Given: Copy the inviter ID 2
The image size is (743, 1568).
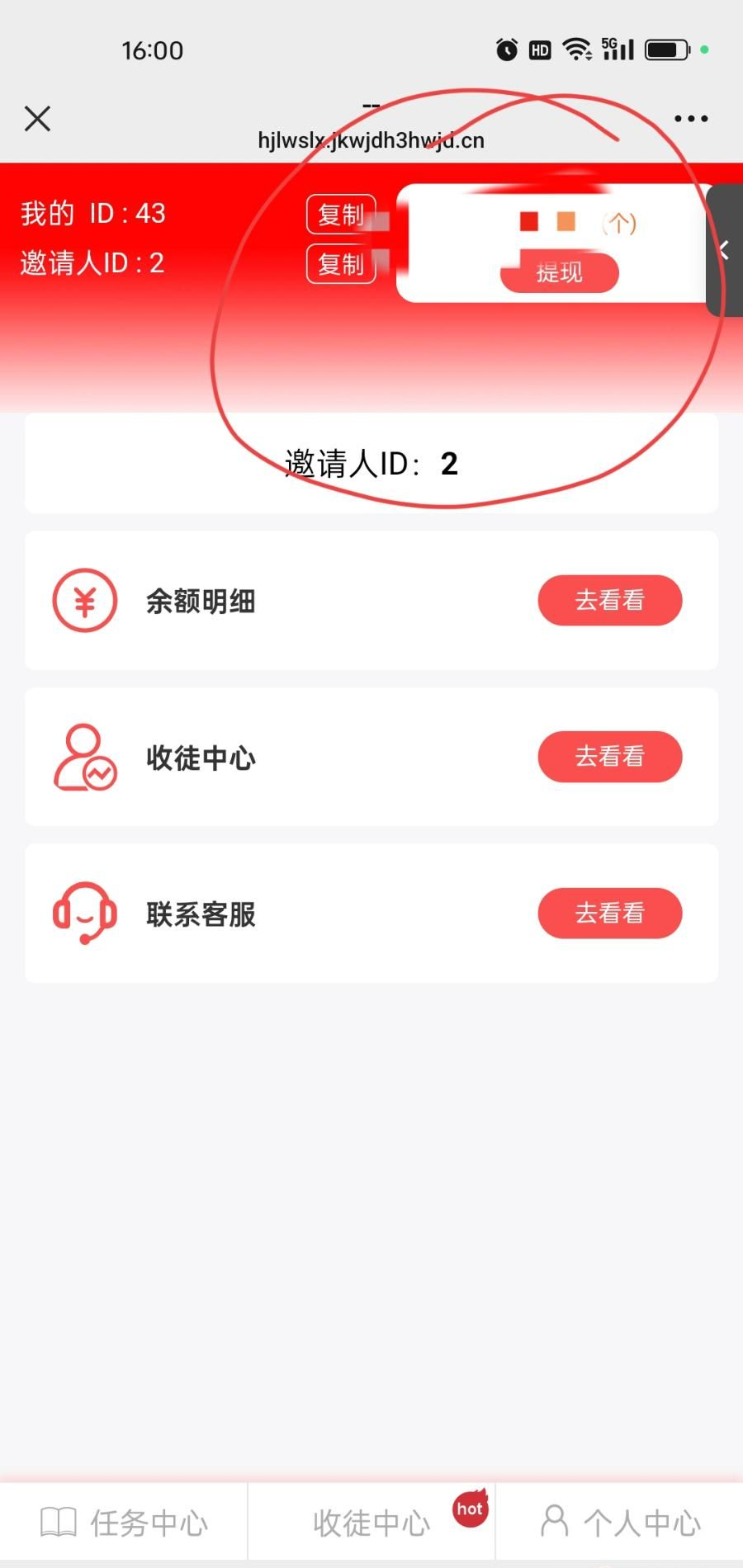Looking at the screenshot, I should (341, 264).
